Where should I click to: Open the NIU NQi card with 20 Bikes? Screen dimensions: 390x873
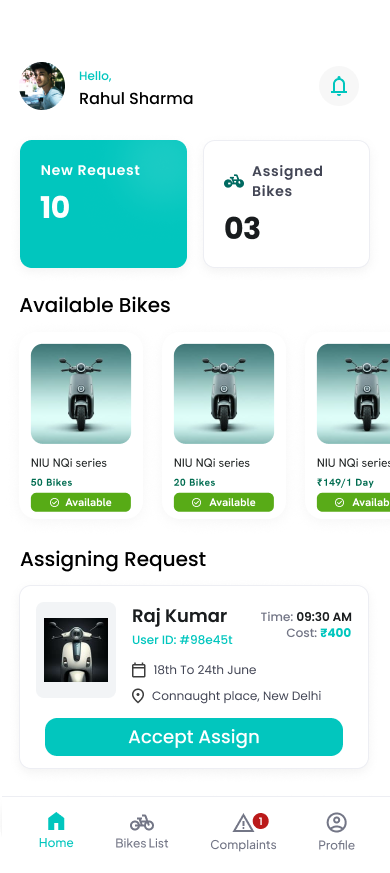tap(224, 426)
